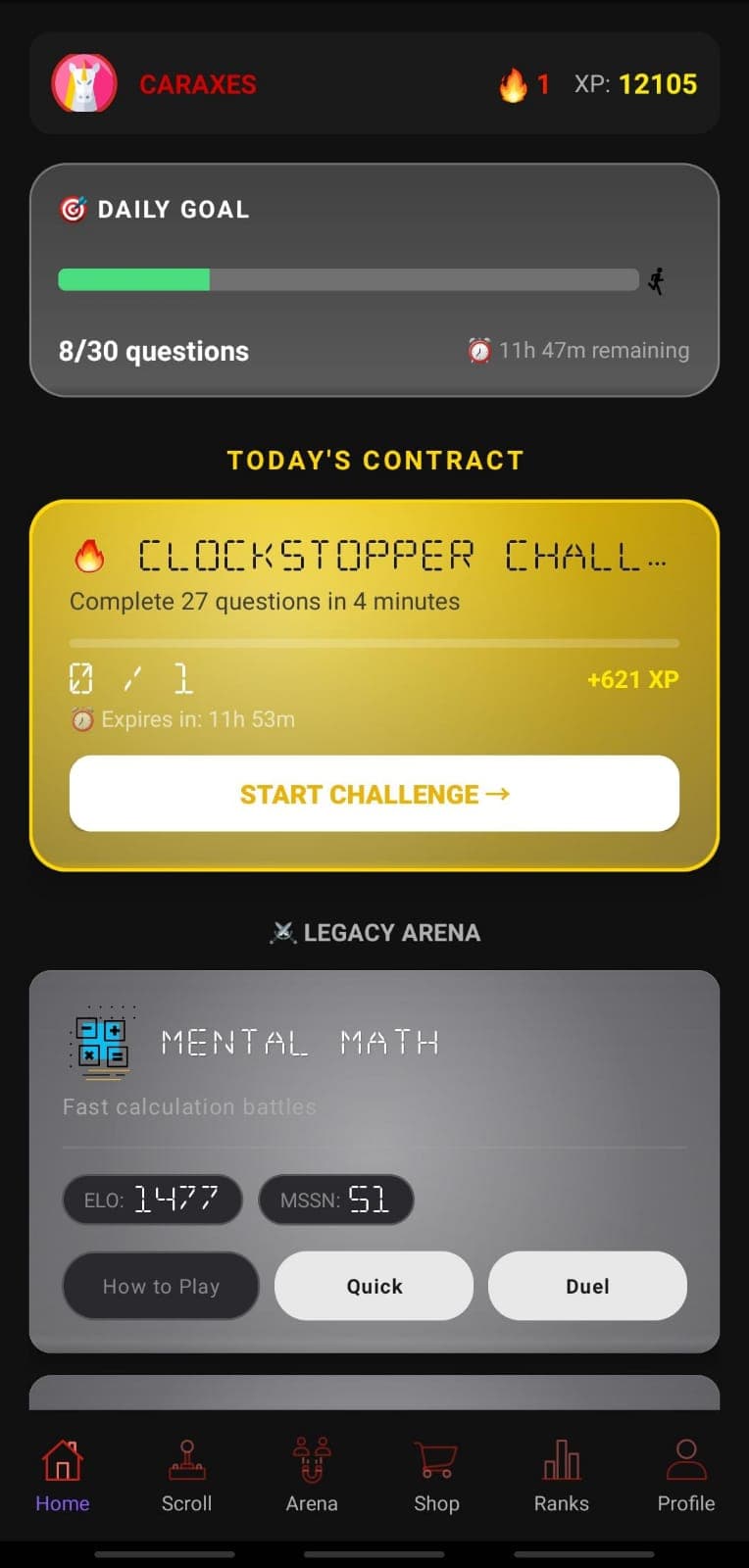Screen dimensions: 749x1568
Task: Open the Shop tab
Action: click(x=436, y=1476)
